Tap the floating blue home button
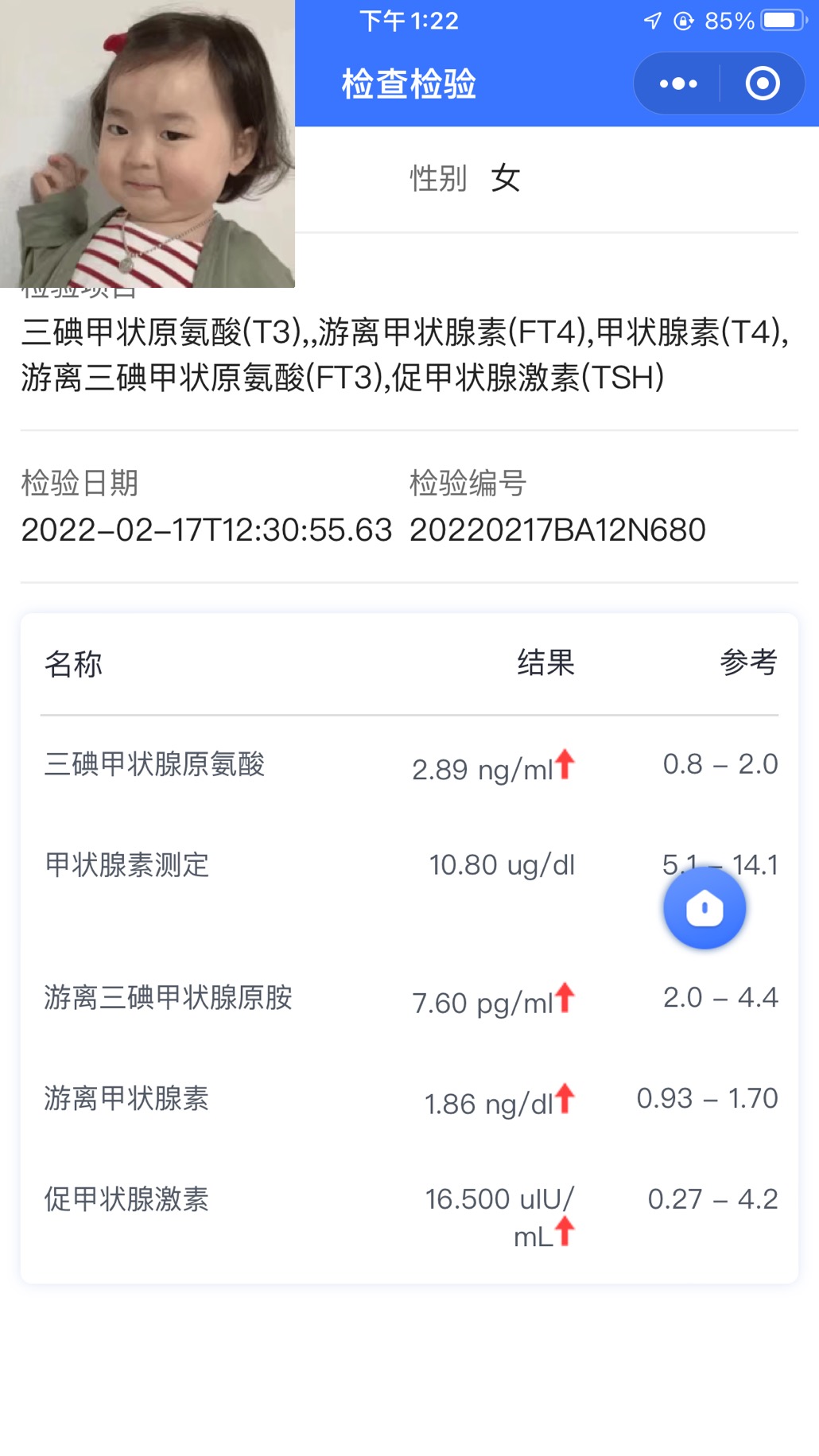819x1456 pixels. tap(704, 908)
